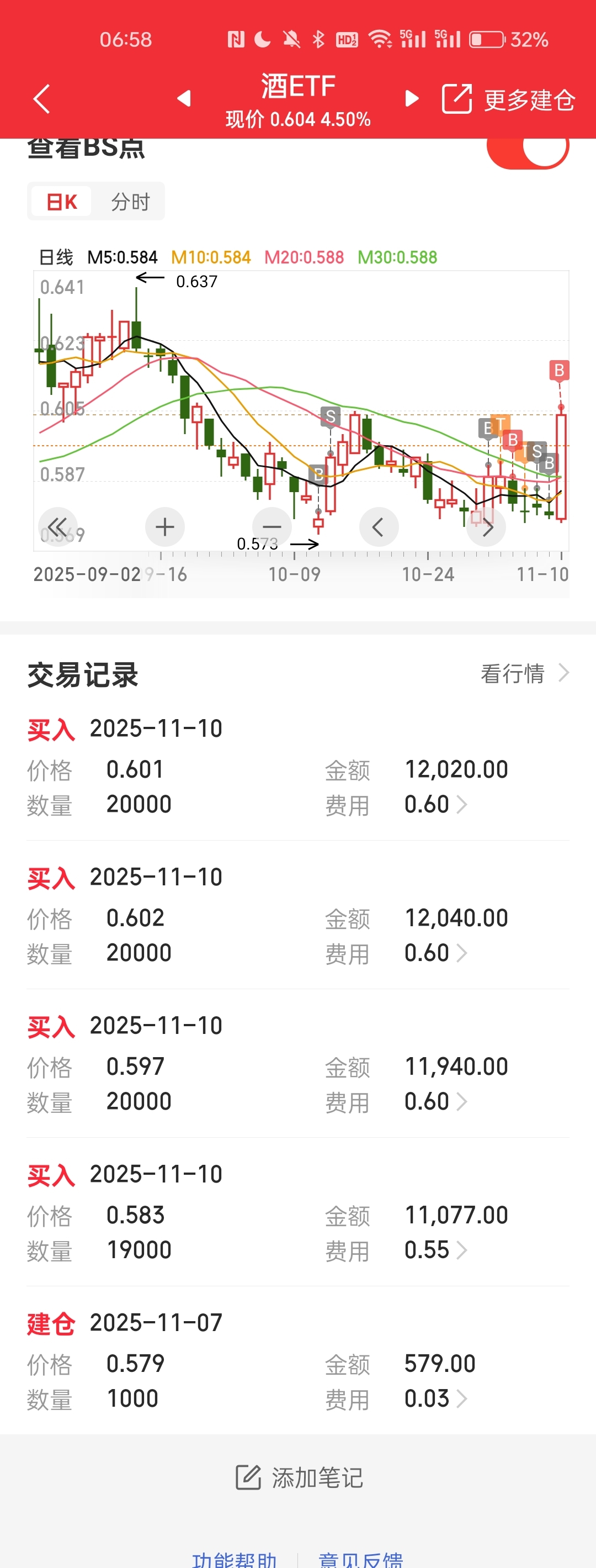Expand fee details for 0.597 purchase
The height and width of the screenshot is (1568, 596).
pos(461,1102)
